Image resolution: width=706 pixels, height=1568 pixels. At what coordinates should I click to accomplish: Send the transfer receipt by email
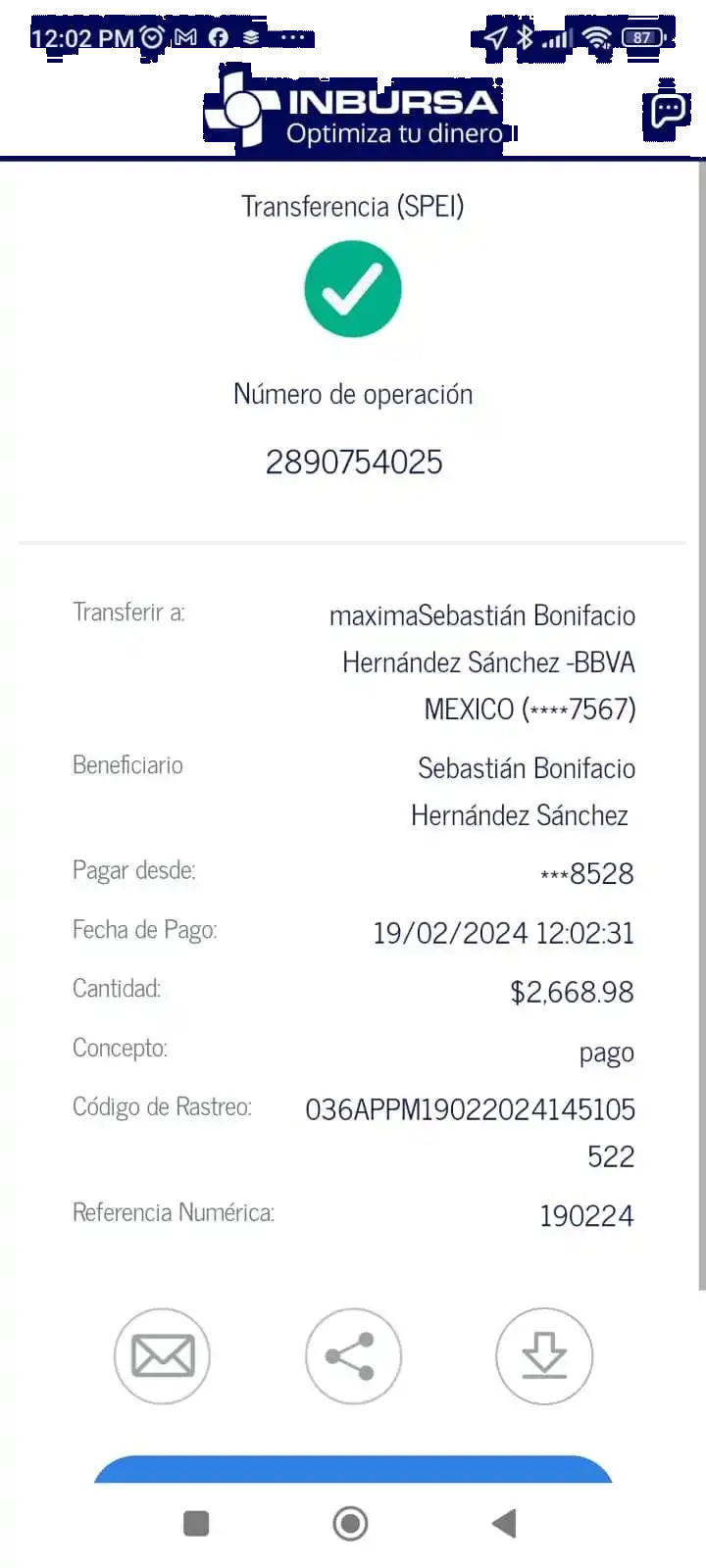162,1356
